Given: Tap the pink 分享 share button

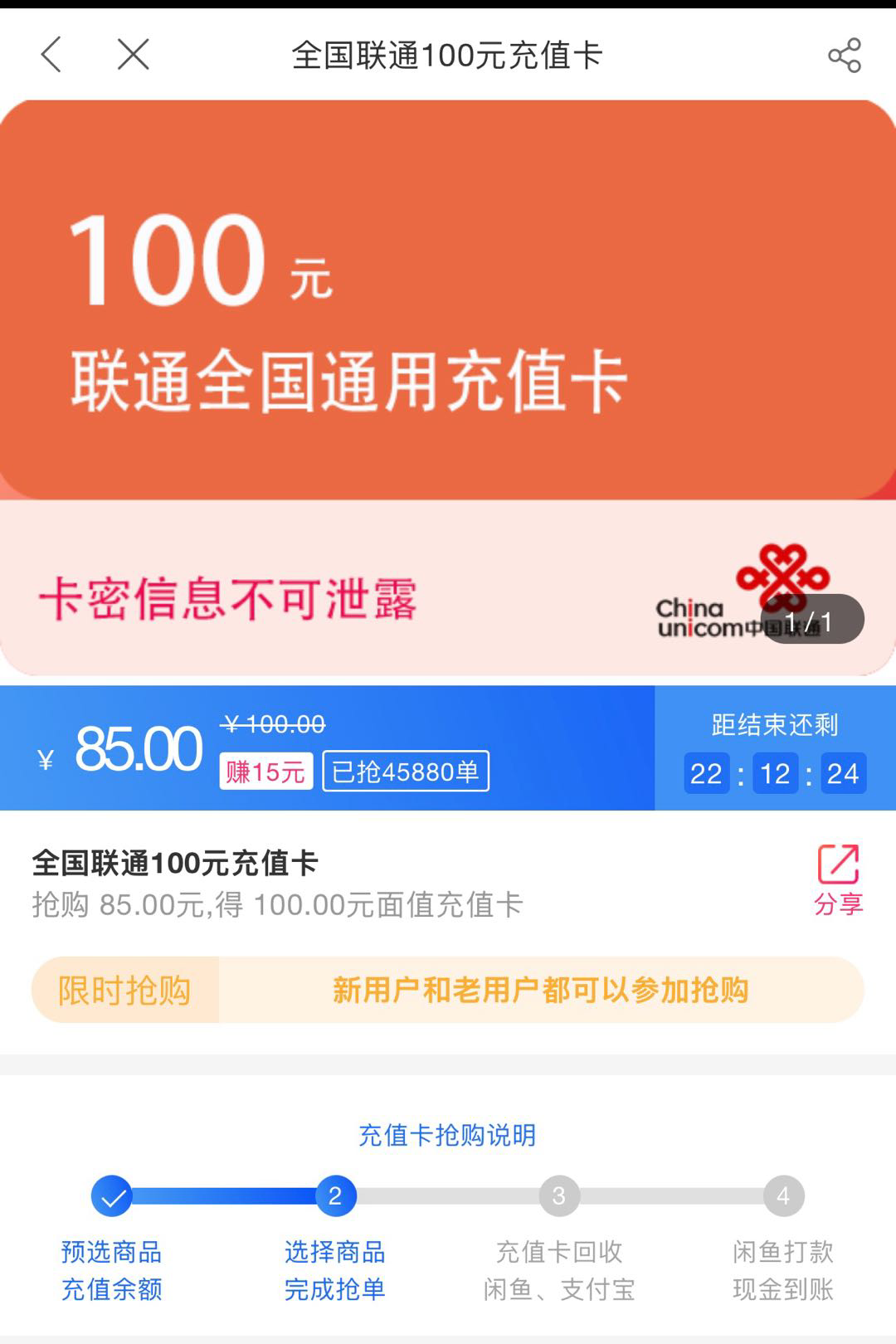Looking at the screenshot, I should pos(838,879).
